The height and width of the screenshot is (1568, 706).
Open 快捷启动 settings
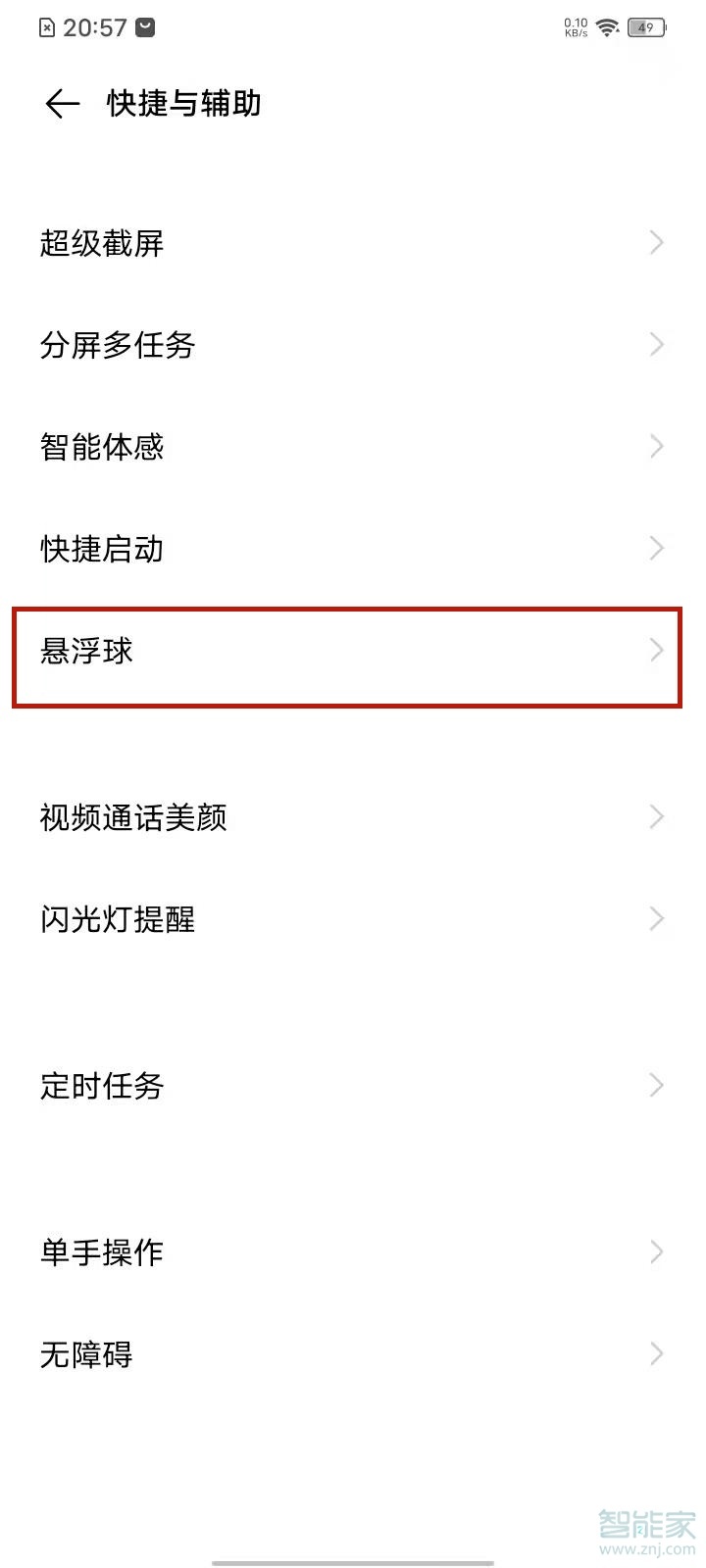point(352,549)
